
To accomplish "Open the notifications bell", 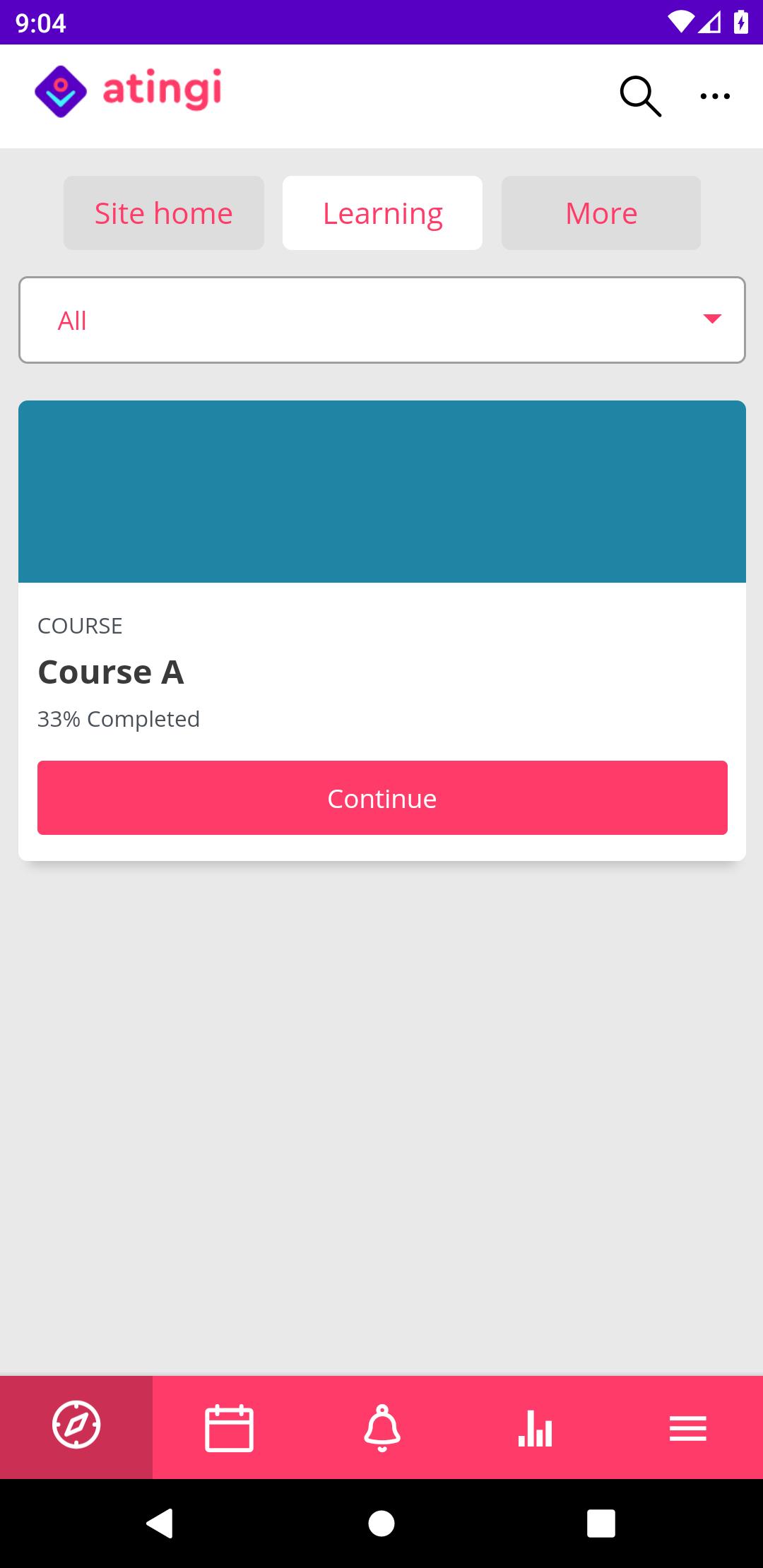I will tap(382, 1427).
